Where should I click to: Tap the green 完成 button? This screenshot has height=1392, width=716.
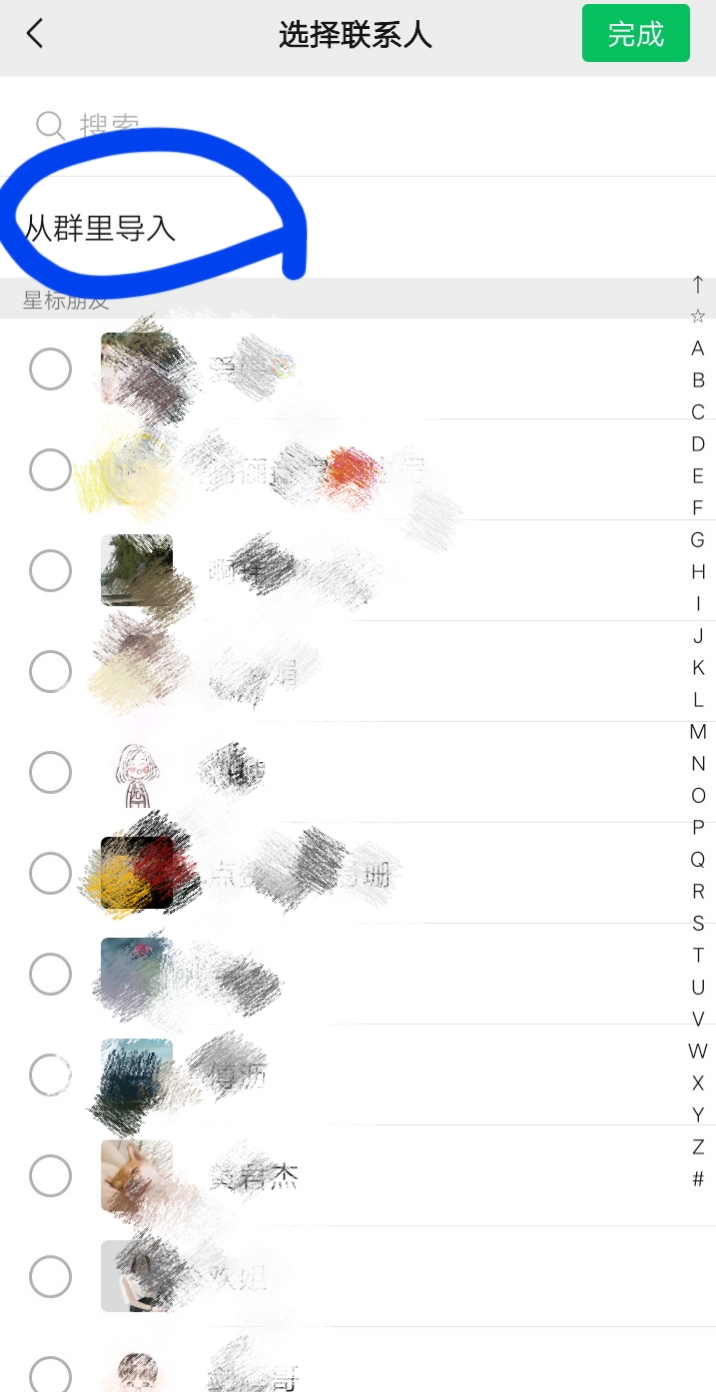tap(635, 34)
